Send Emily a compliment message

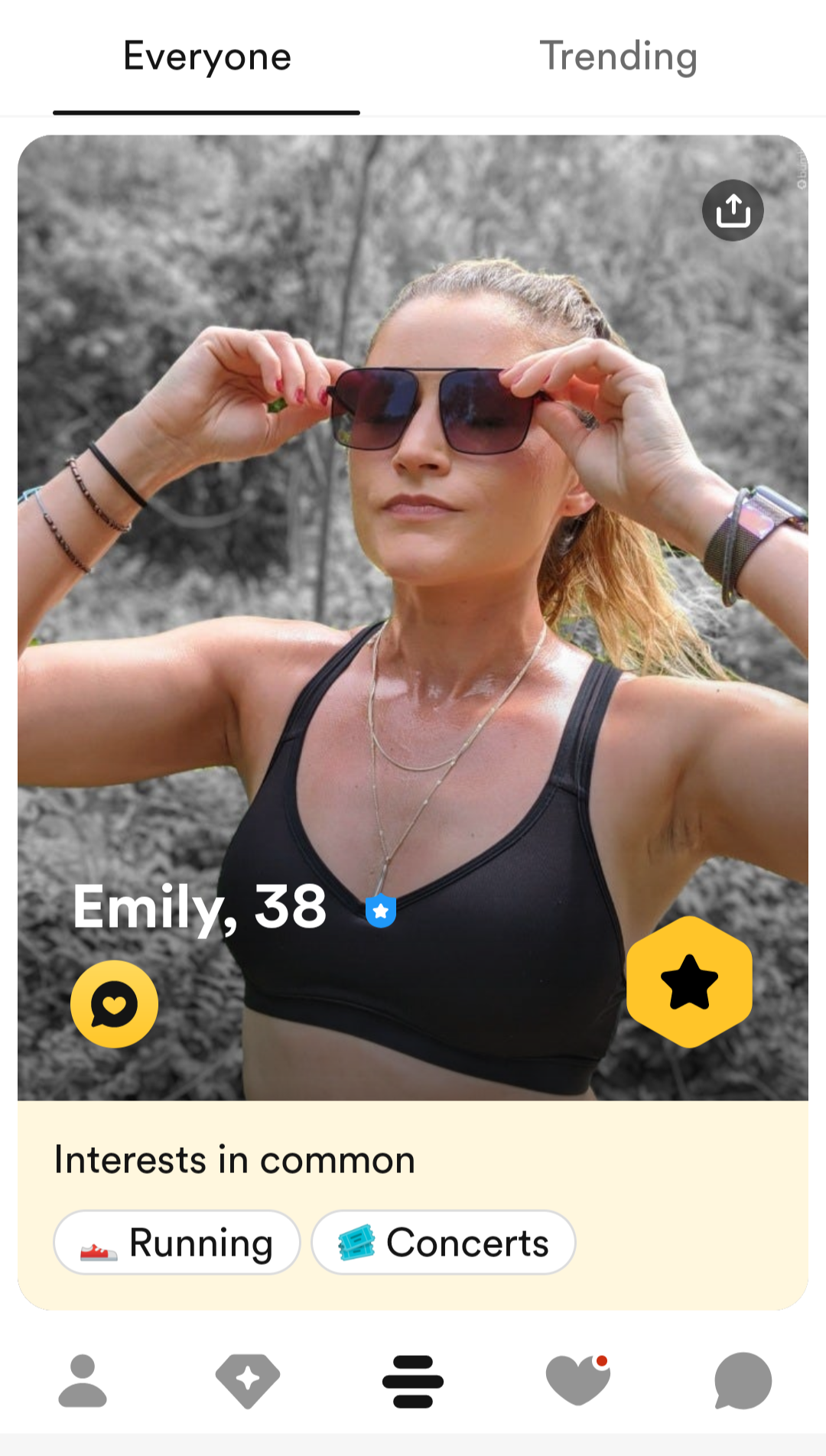[x=115, y=1004]
